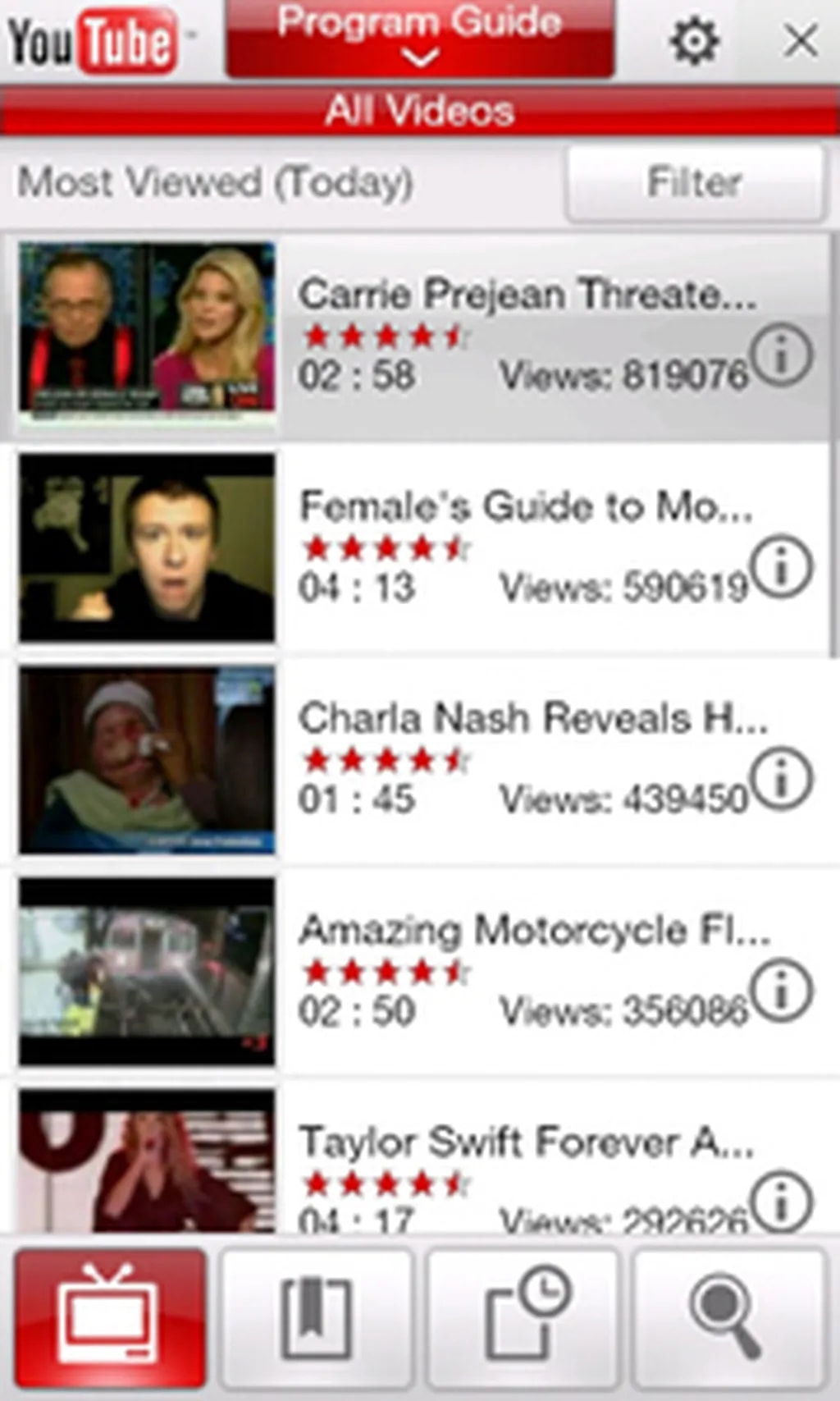Image resolution: width=840 pixels, height=1401 pixels.
Task: Open the Taylor Swift Forever video
Action: (147, 1161)
